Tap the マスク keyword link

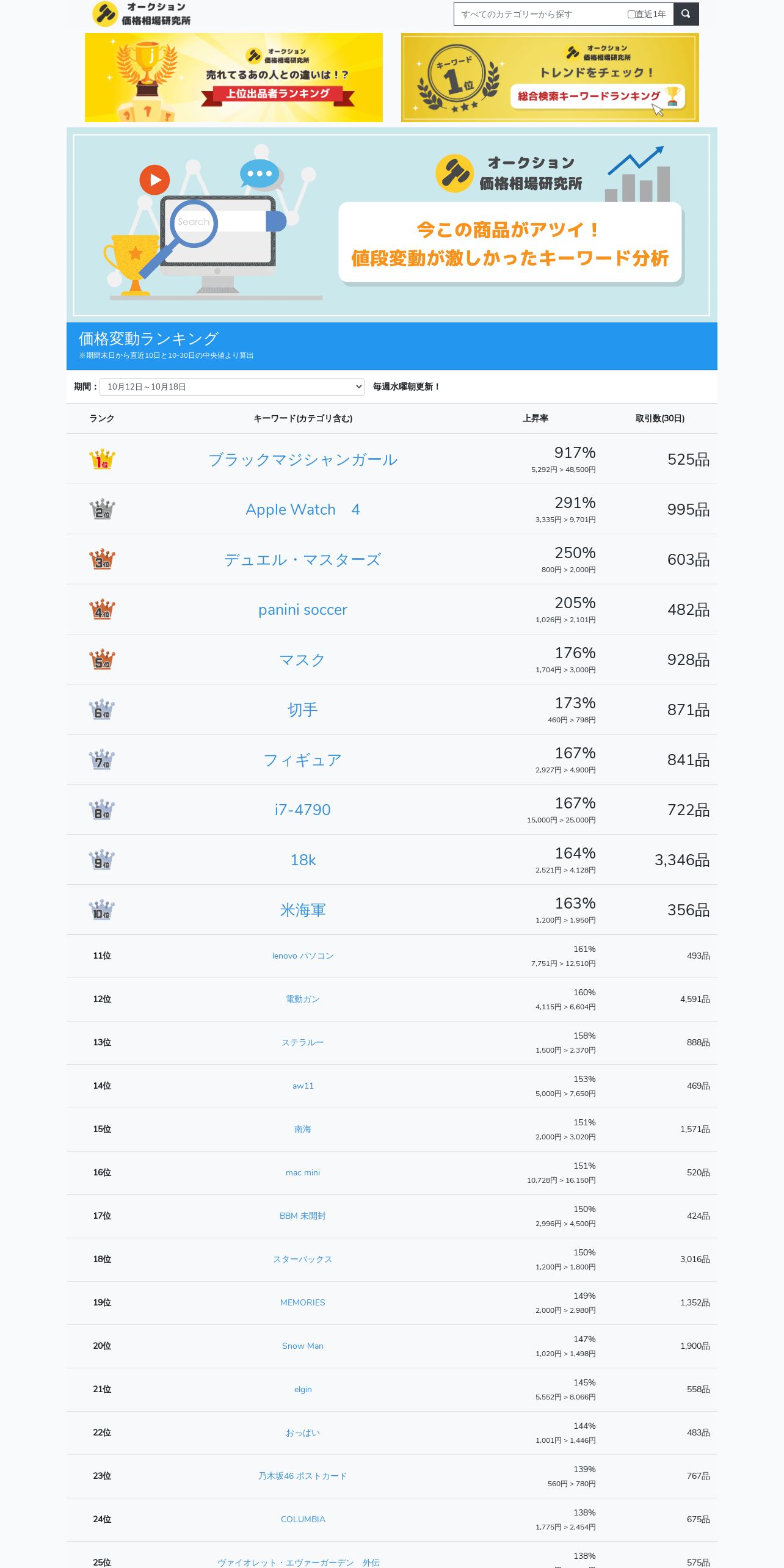[x=303, y=660]
